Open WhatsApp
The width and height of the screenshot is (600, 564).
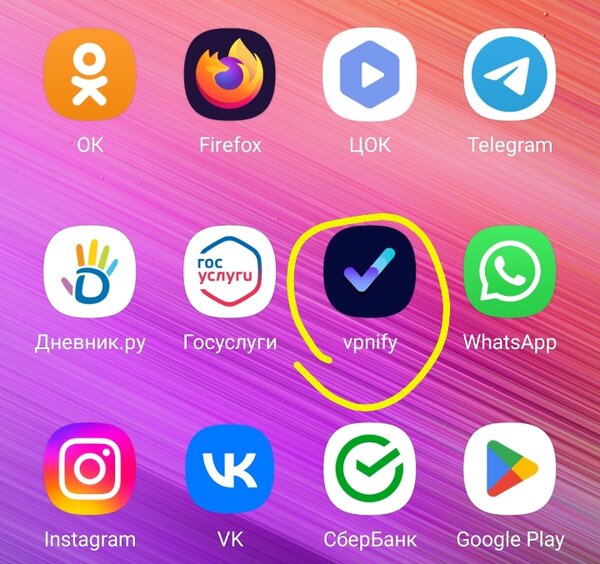(x=509, y=272)
